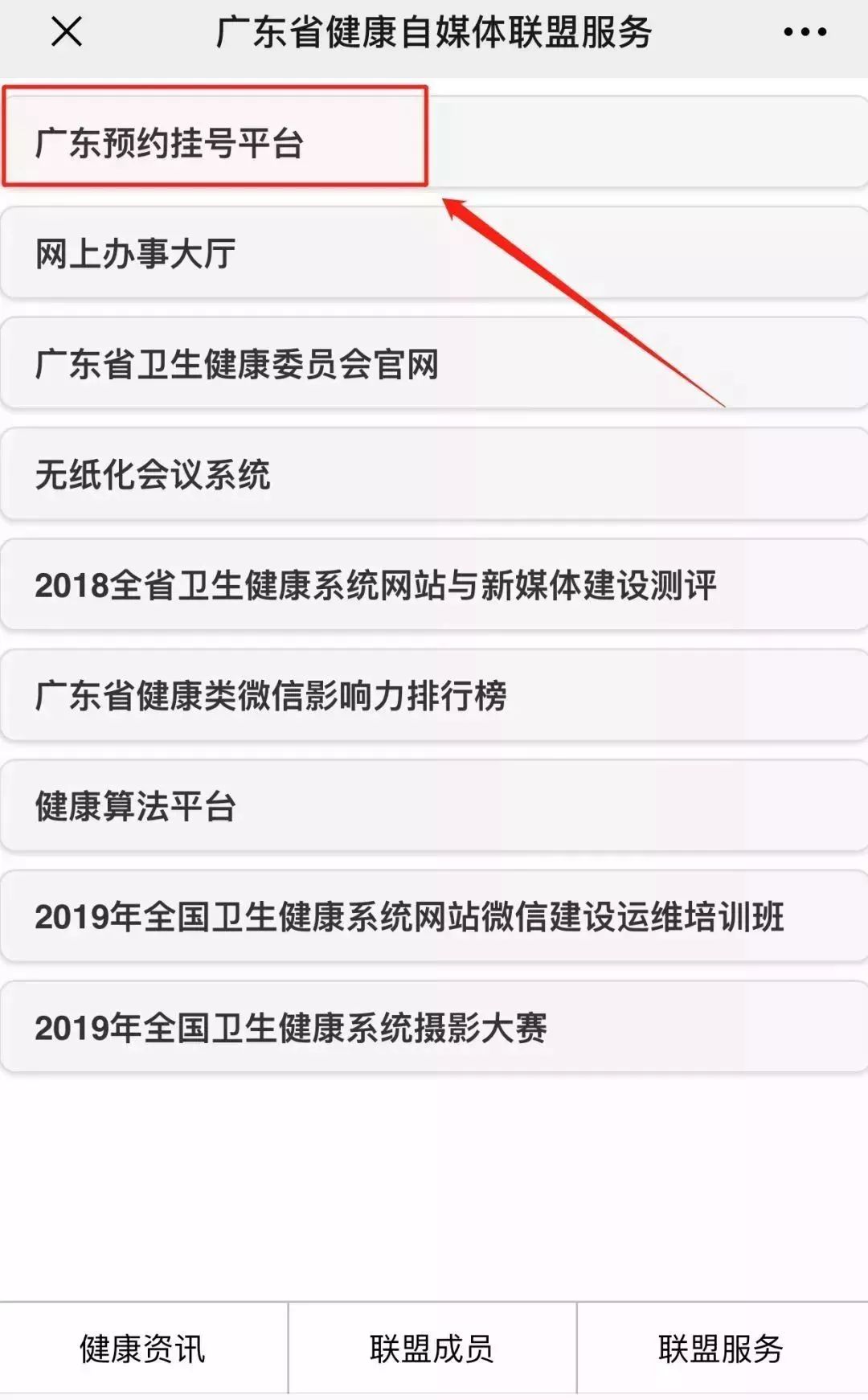The image size is (868, 1400).
Task: Open the appointment booking platform entry
Action: (x=217, y=141)
